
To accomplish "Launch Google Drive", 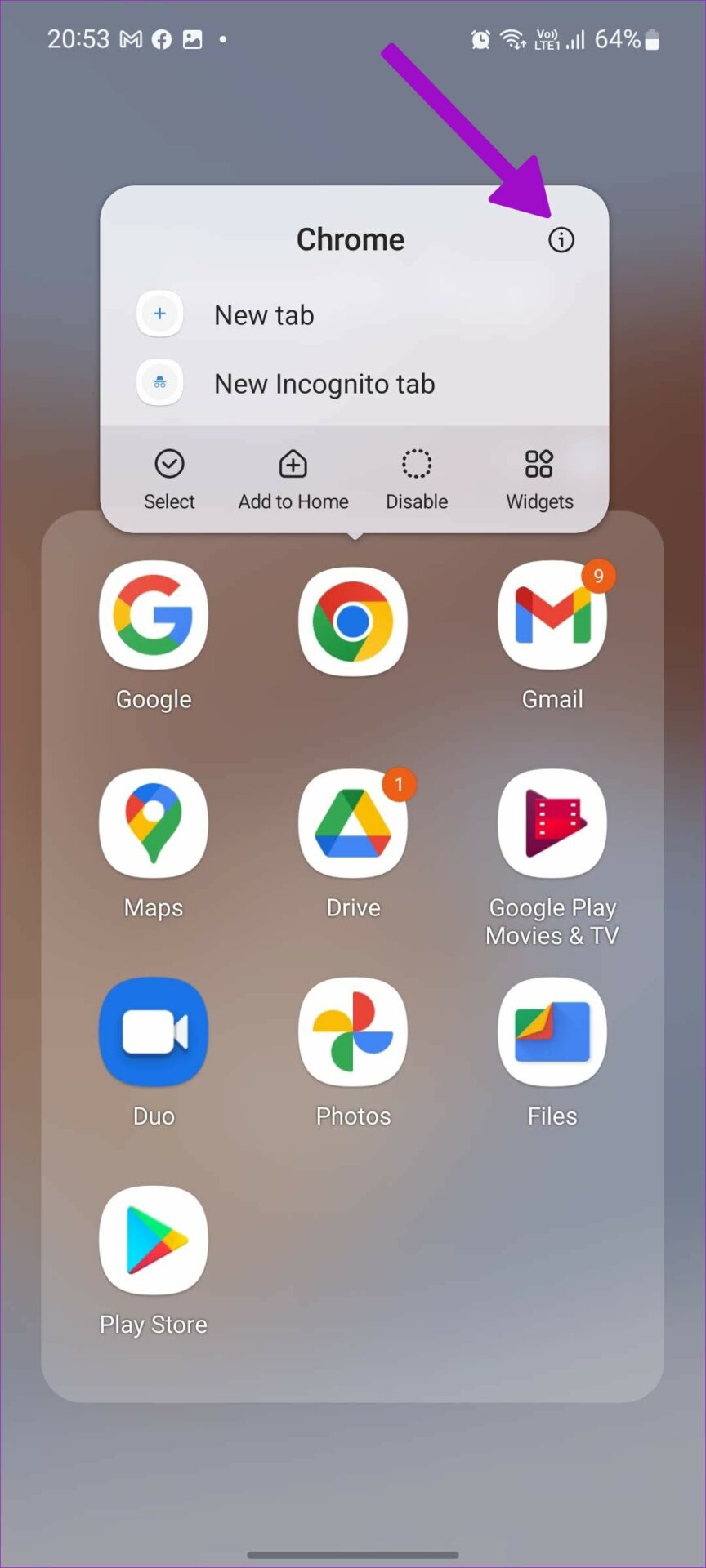I will 353,825.
